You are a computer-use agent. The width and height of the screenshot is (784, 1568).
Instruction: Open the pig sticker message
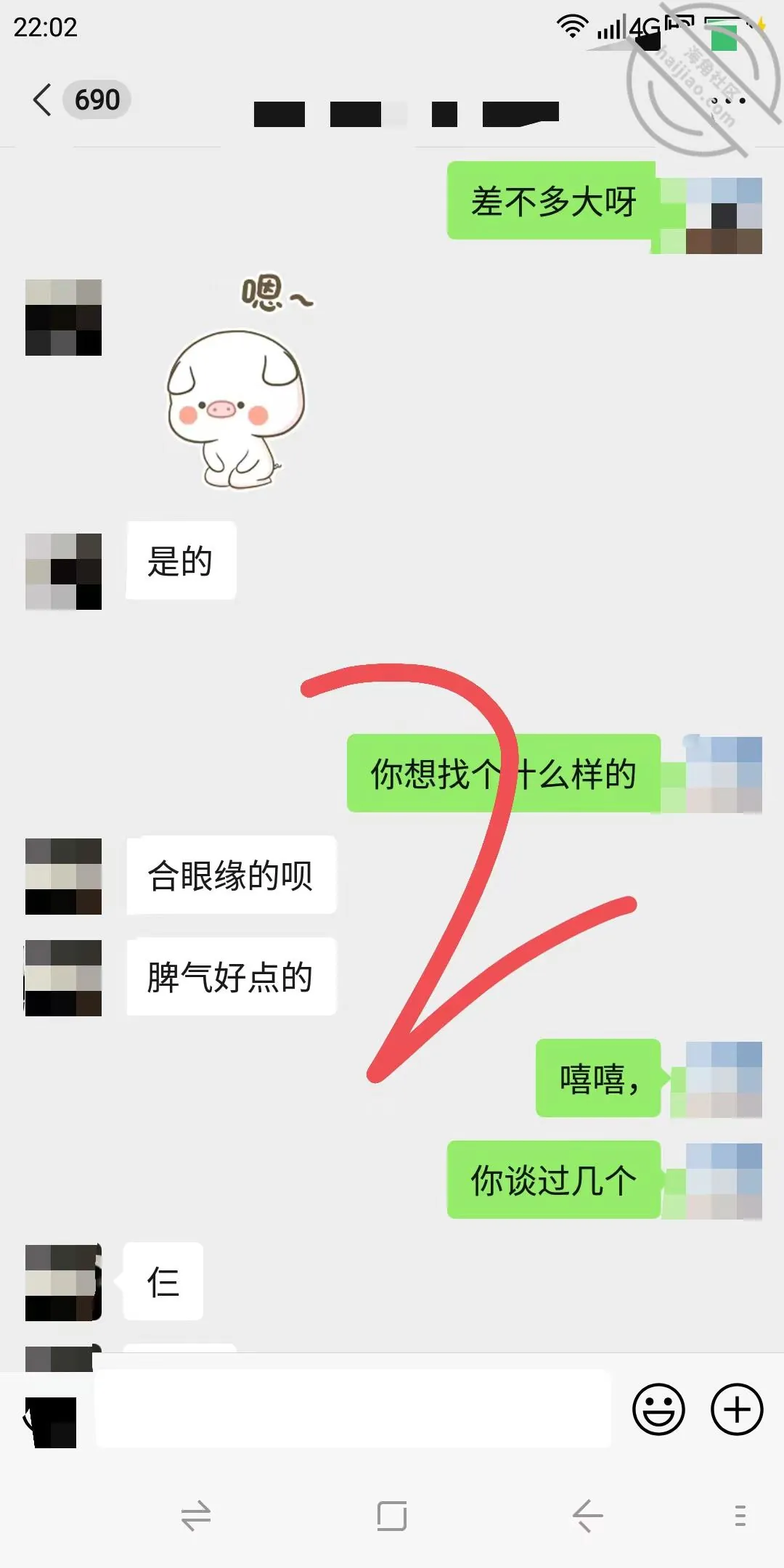tap(238, 381)
